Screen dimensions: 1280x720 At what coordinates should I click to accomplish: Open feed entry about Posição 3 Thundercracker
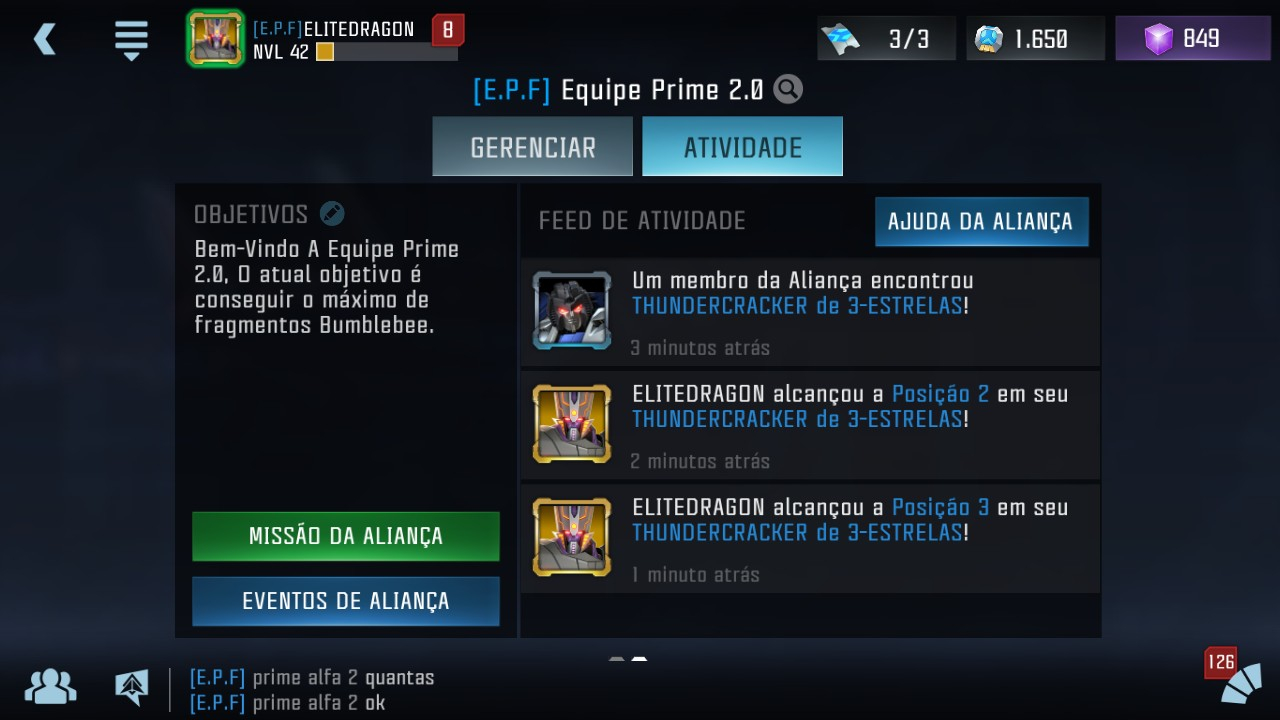pyautogui.click(x=810, y=538)
